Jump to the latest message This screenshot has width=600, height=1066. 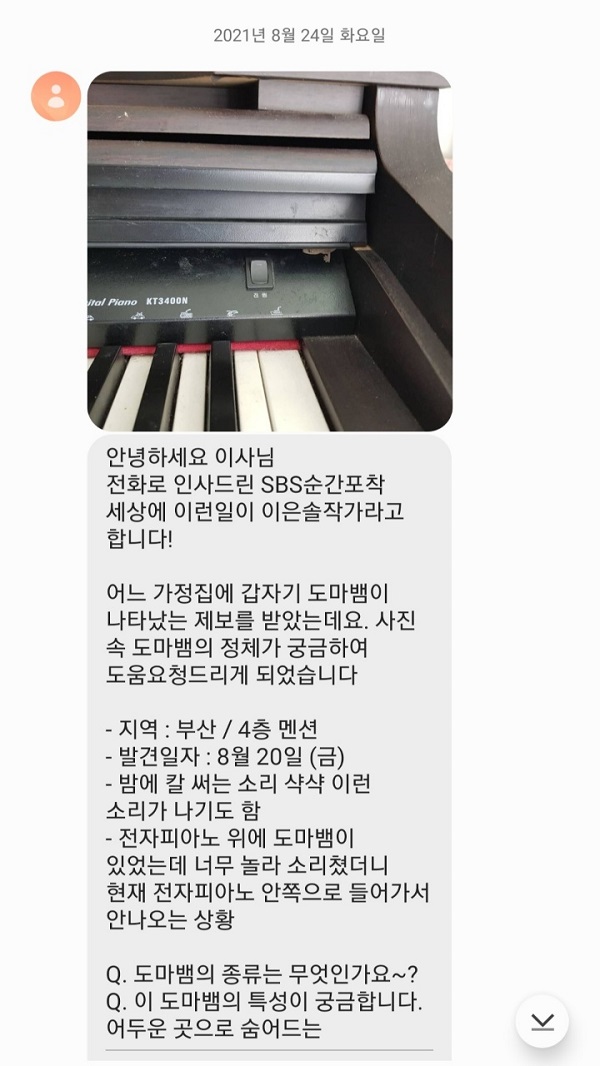(542, 1021)
